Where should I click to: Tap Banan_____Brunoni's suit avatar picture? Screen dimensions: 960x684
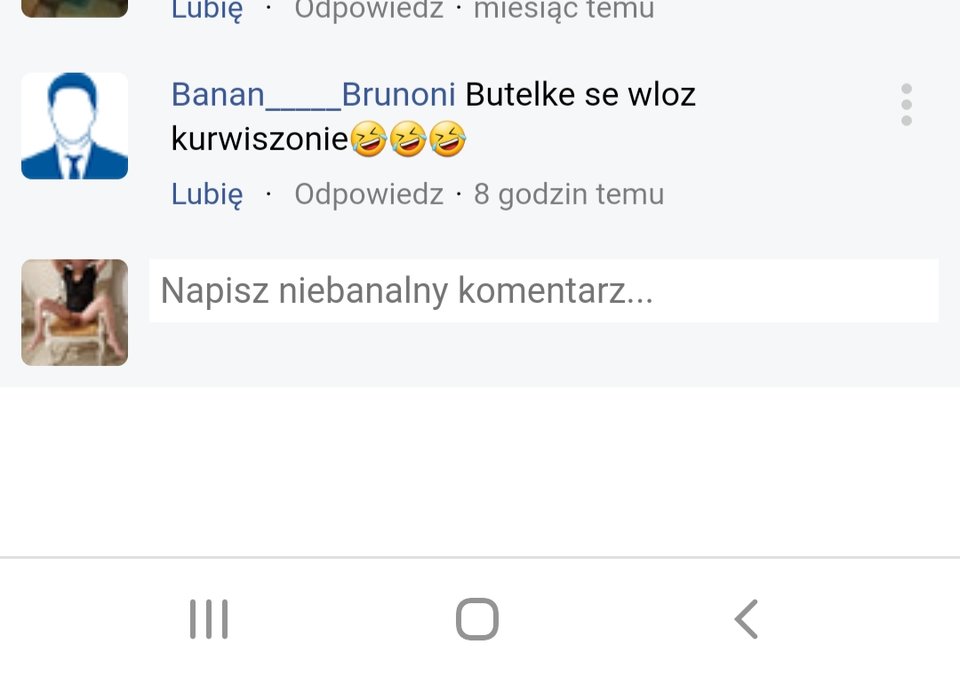pos(75,126)
